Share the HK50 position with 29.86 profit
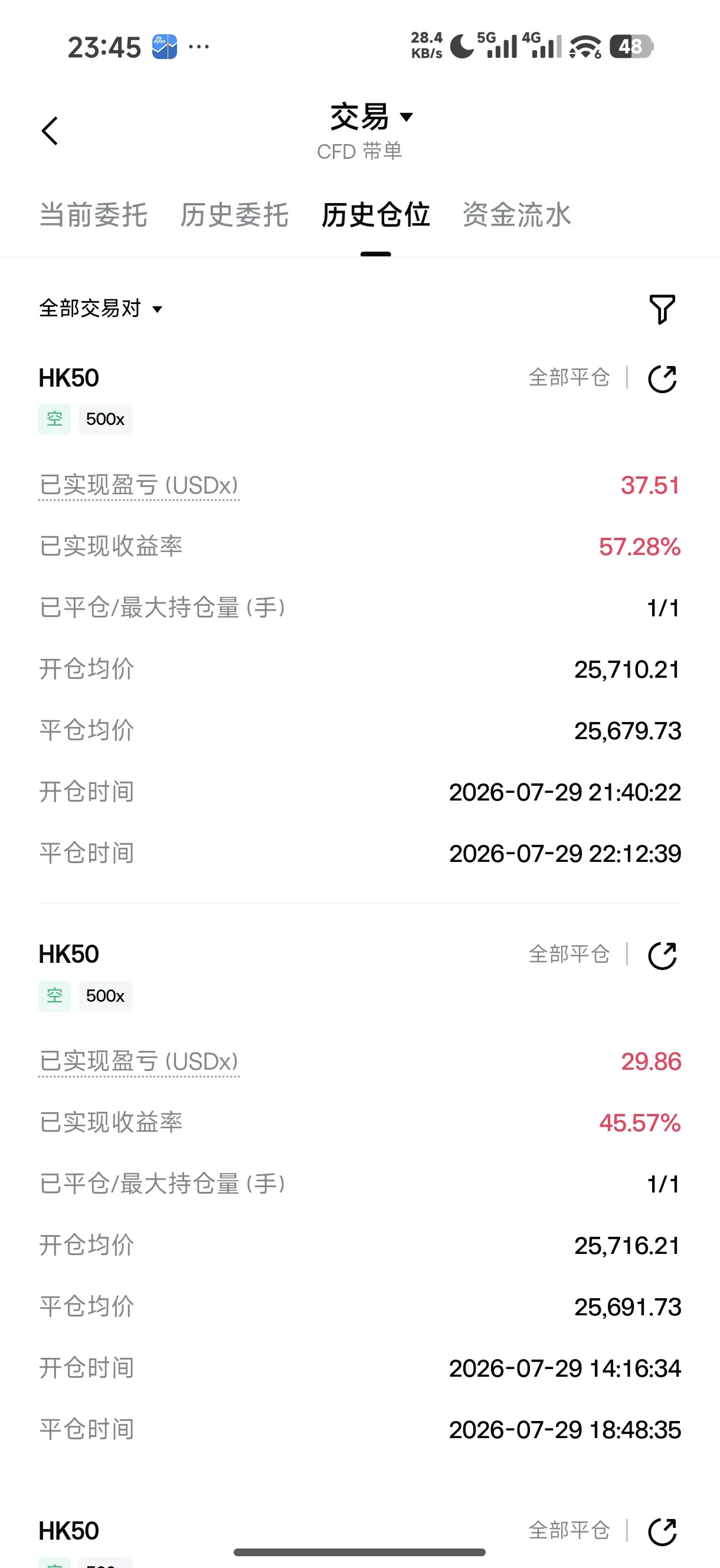720x1568 pixels. pos(662,955)
